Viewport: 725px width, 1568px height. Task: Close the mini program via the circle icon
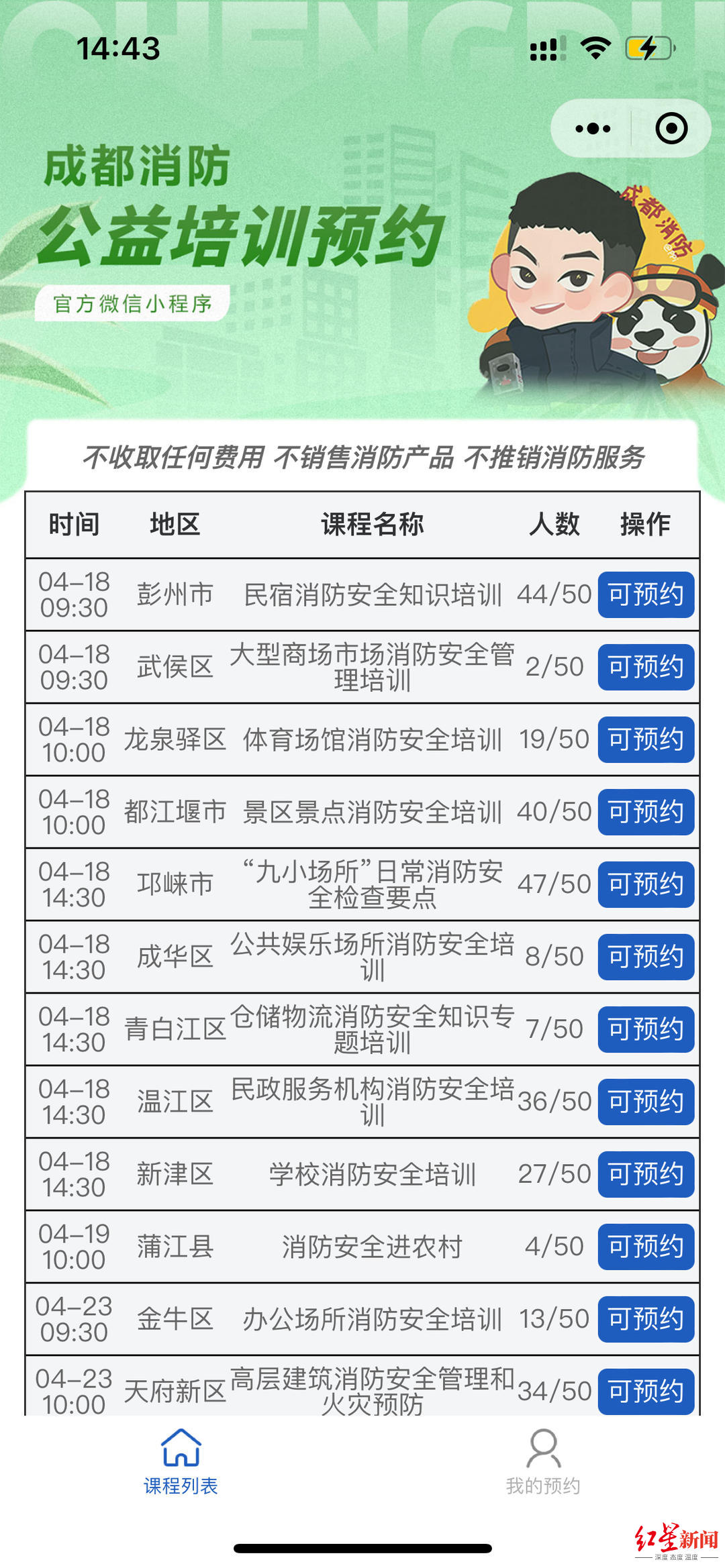[671, 129]
